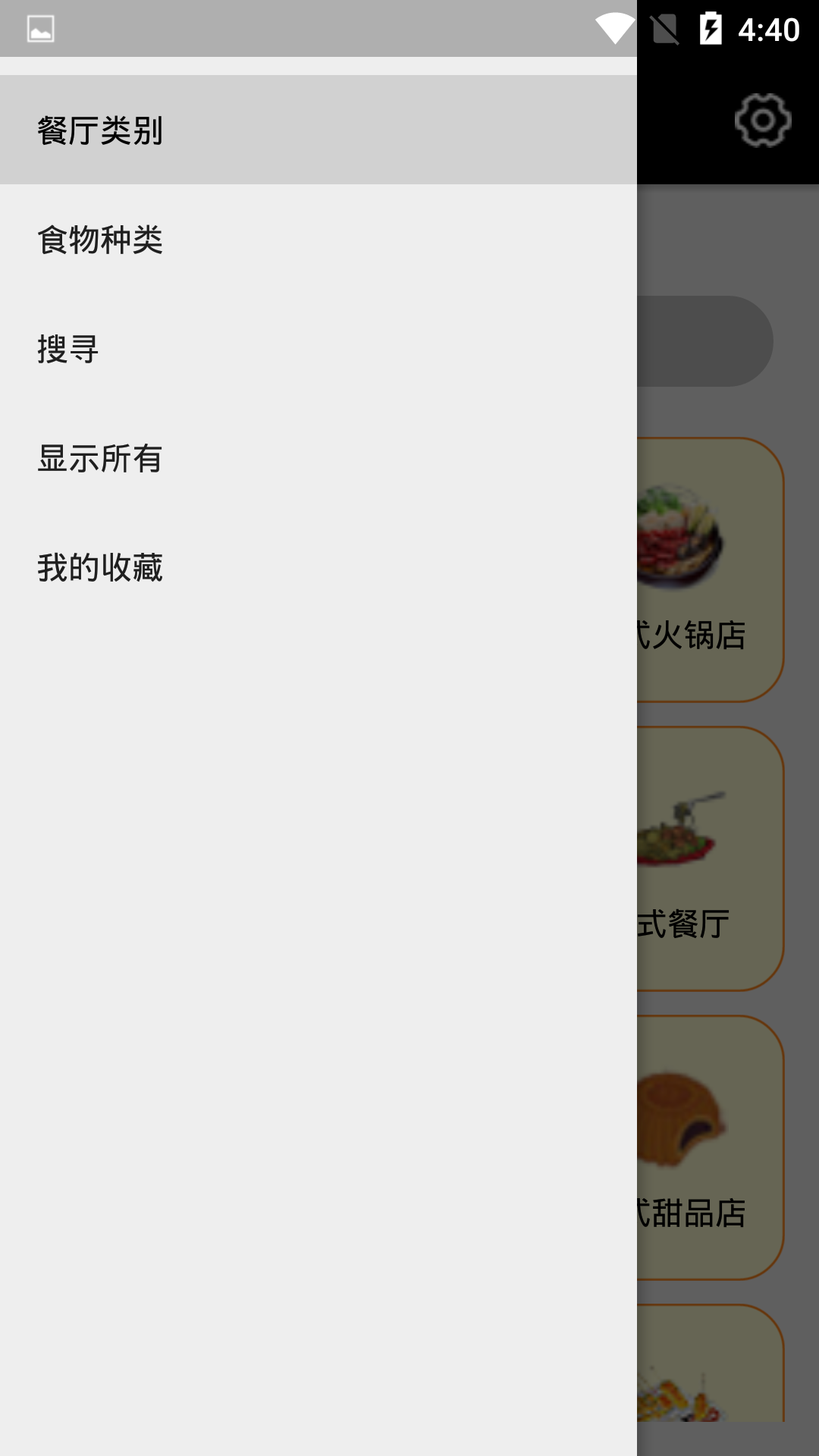This screenshot has height=1456, width=819.
Task: Open the 火锅店 category card
Action: [709, 570]
